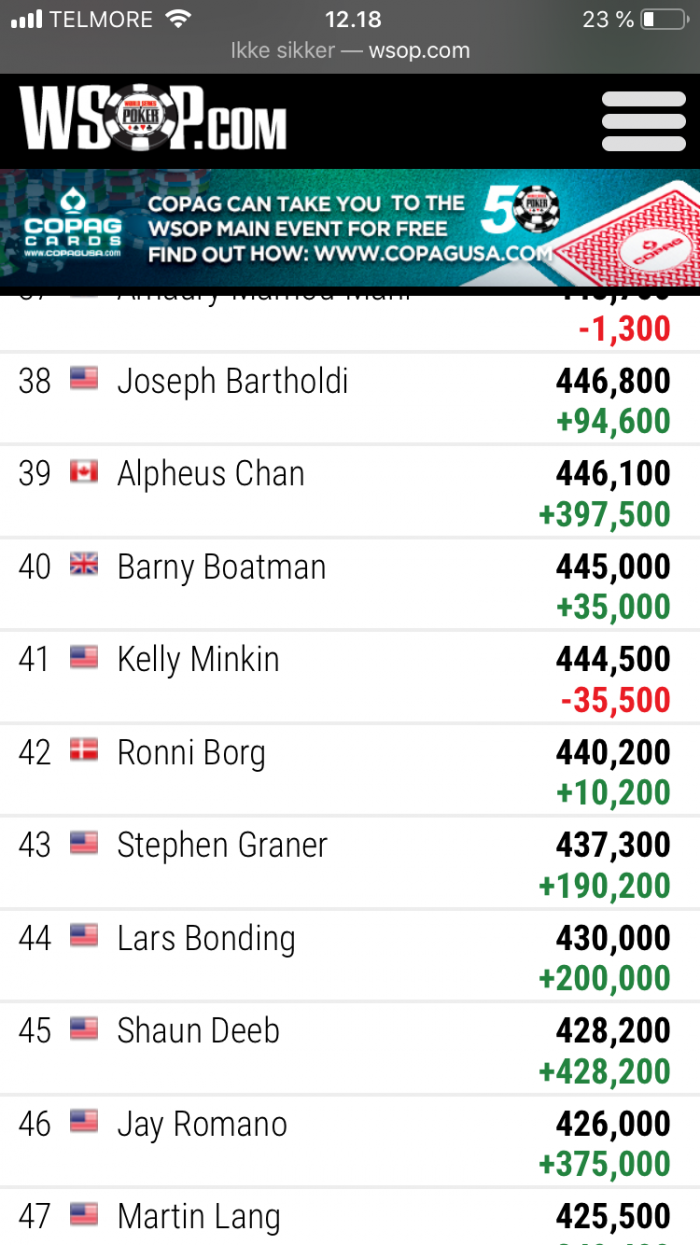Viewport: 700px width, 1245px height.
Task: Open the hamburger menu
Action: (x=643, y=121)
